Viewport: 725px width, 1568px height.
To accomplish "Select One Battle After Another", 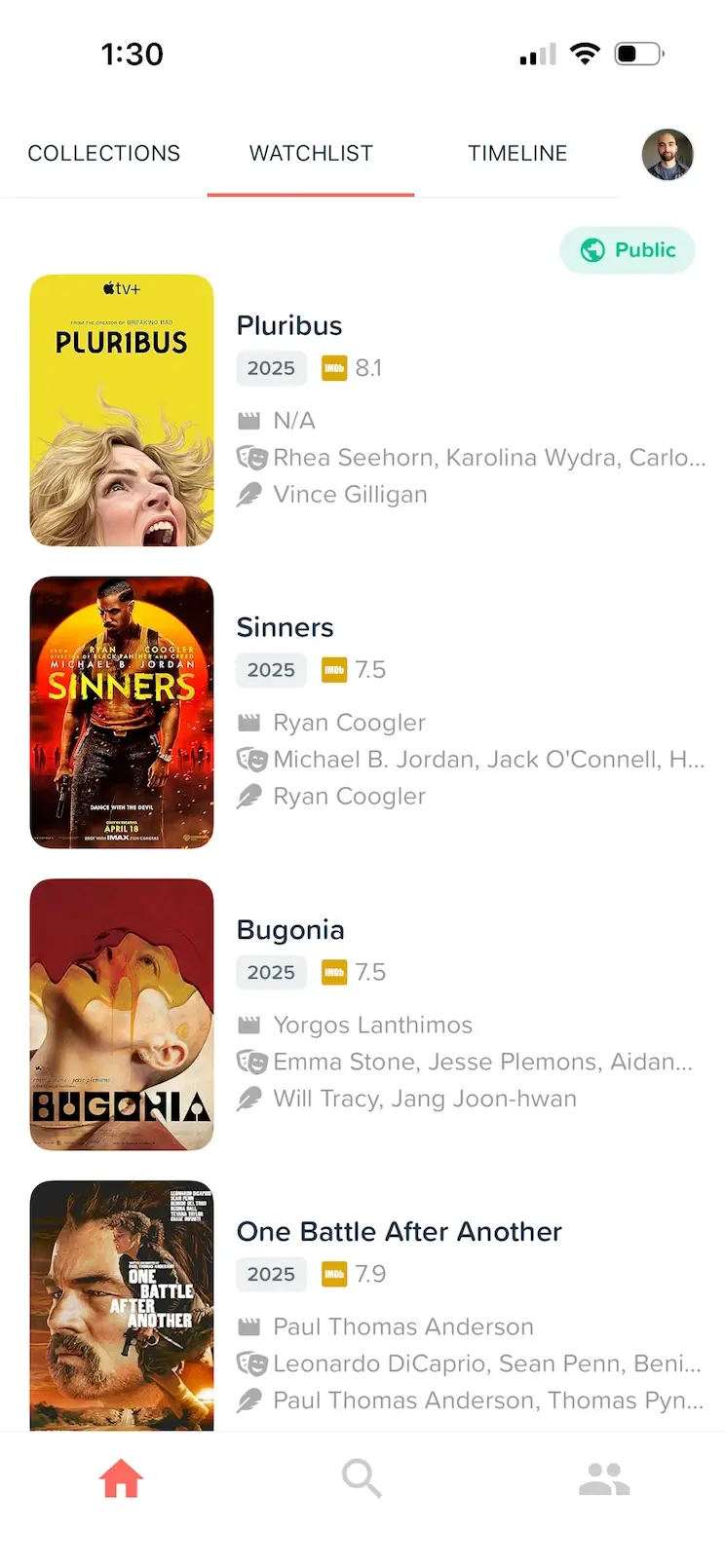I will 400,1232.
